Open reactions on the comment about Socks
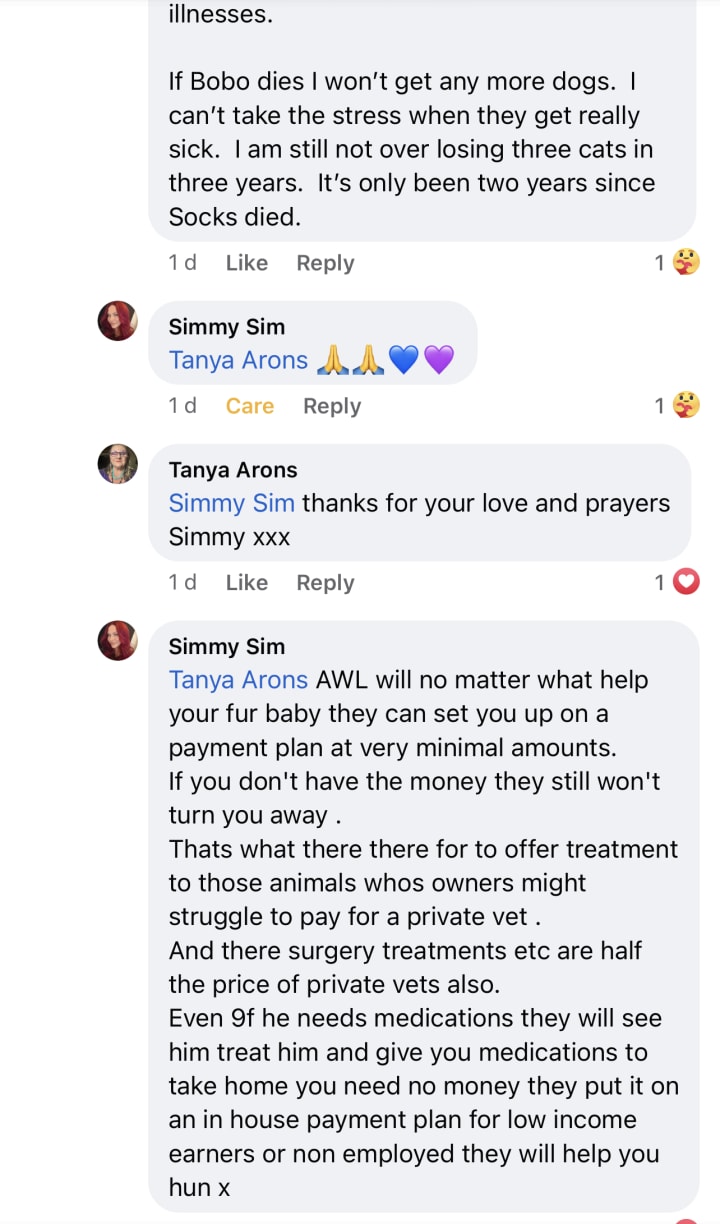 pyautogui.click(x=677, y=263)
